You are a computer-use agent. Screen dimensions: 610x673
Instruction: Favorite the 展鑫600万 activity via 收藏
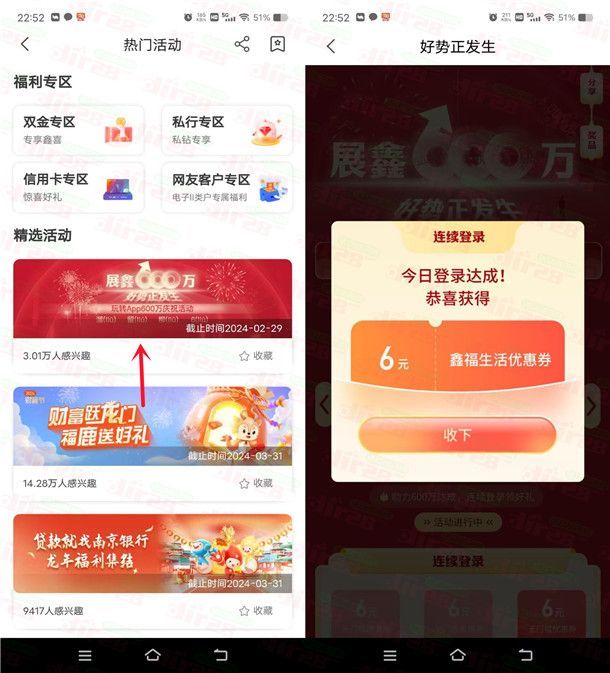255,355
